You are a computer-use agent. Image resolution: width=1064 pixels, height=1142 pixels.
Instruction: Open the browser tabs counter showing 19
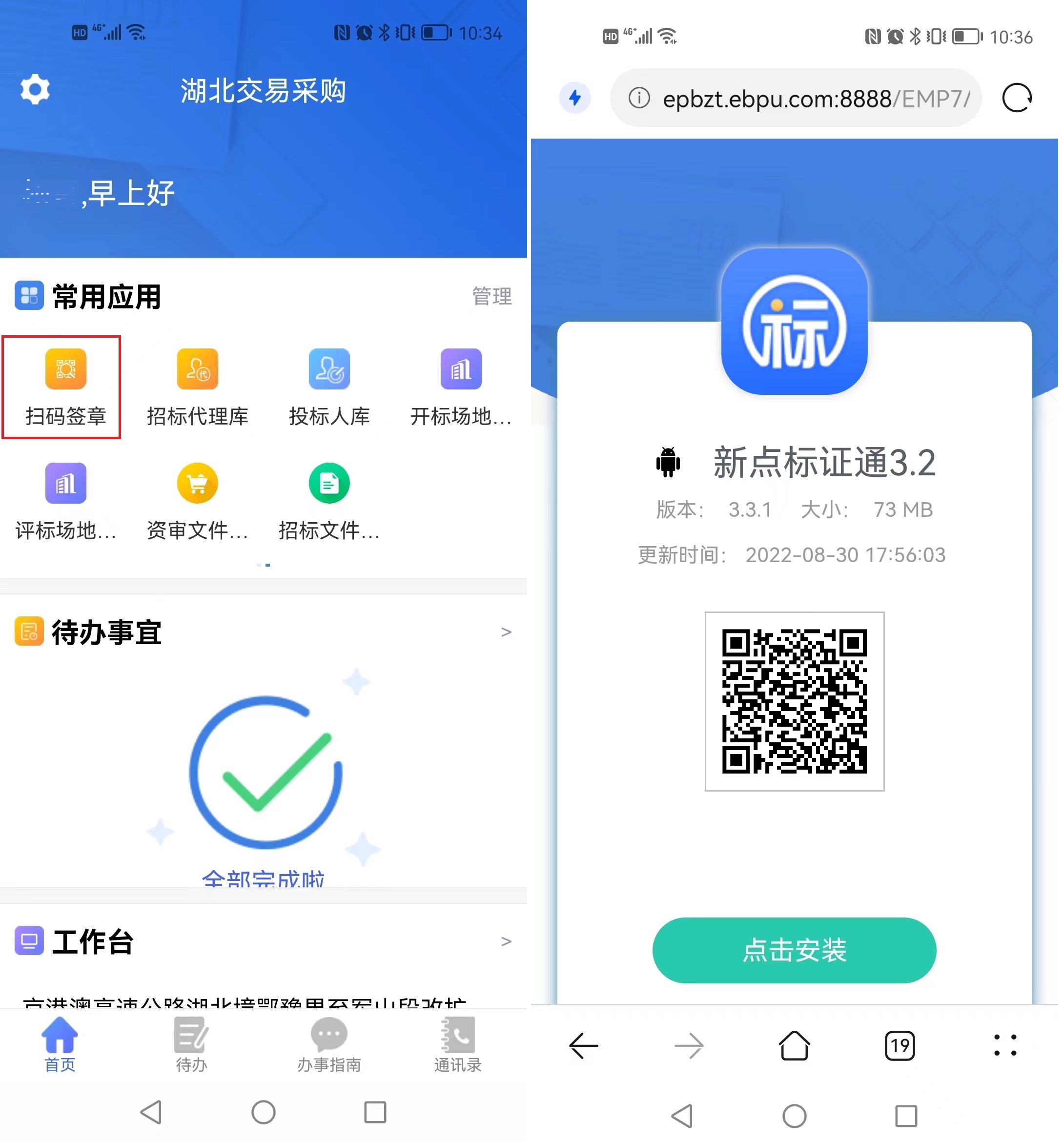pos(899,1045)
